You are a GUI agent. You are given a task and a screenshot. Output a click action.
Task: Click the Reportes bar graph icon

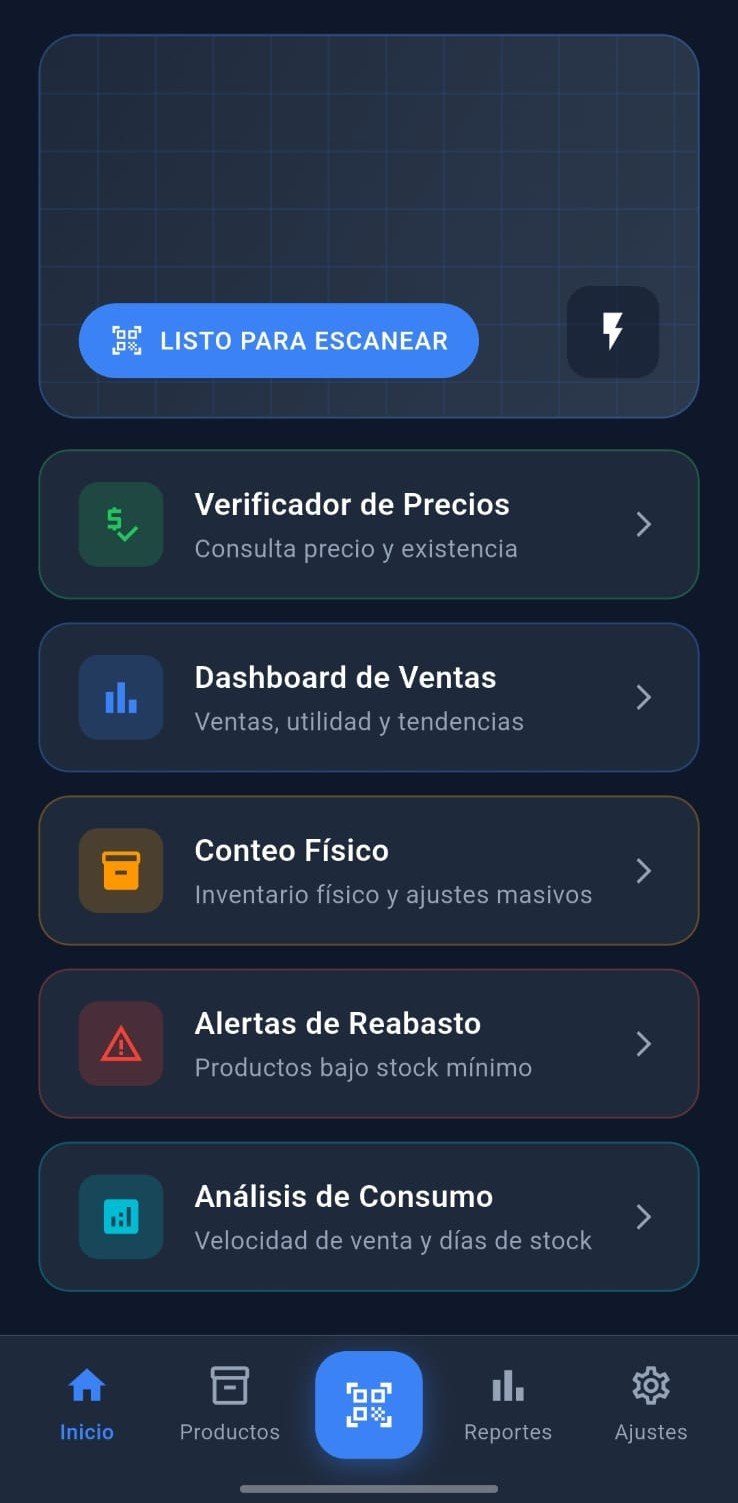(508, 1385)
